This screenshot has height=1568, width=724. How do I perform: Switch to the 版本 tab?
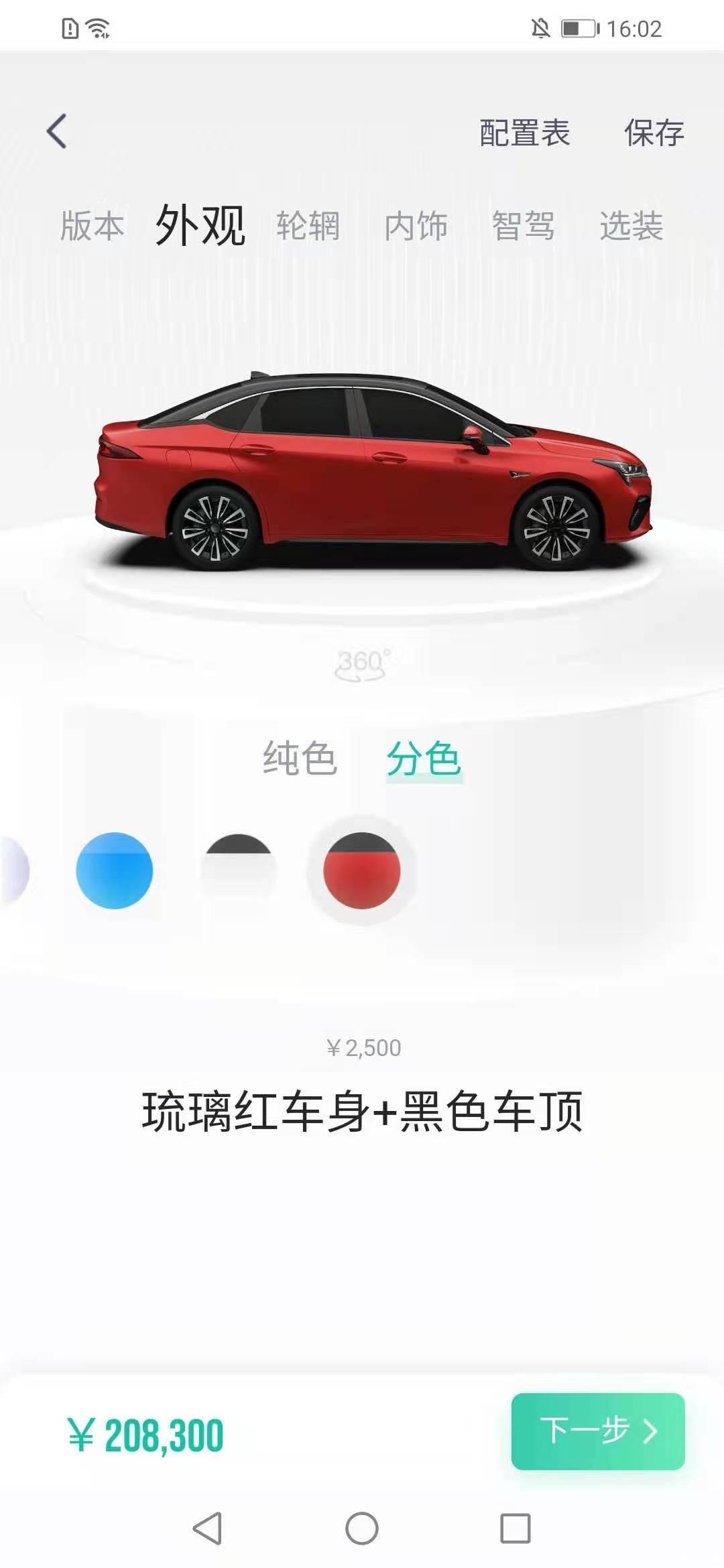pyautogui.click(x=93, y=225)
